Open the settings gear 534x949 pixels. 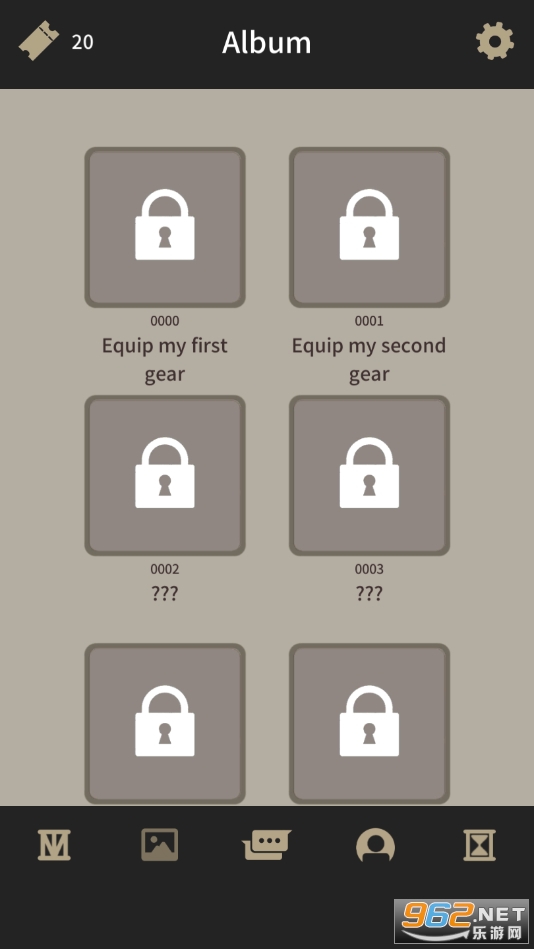coord(495,41)
